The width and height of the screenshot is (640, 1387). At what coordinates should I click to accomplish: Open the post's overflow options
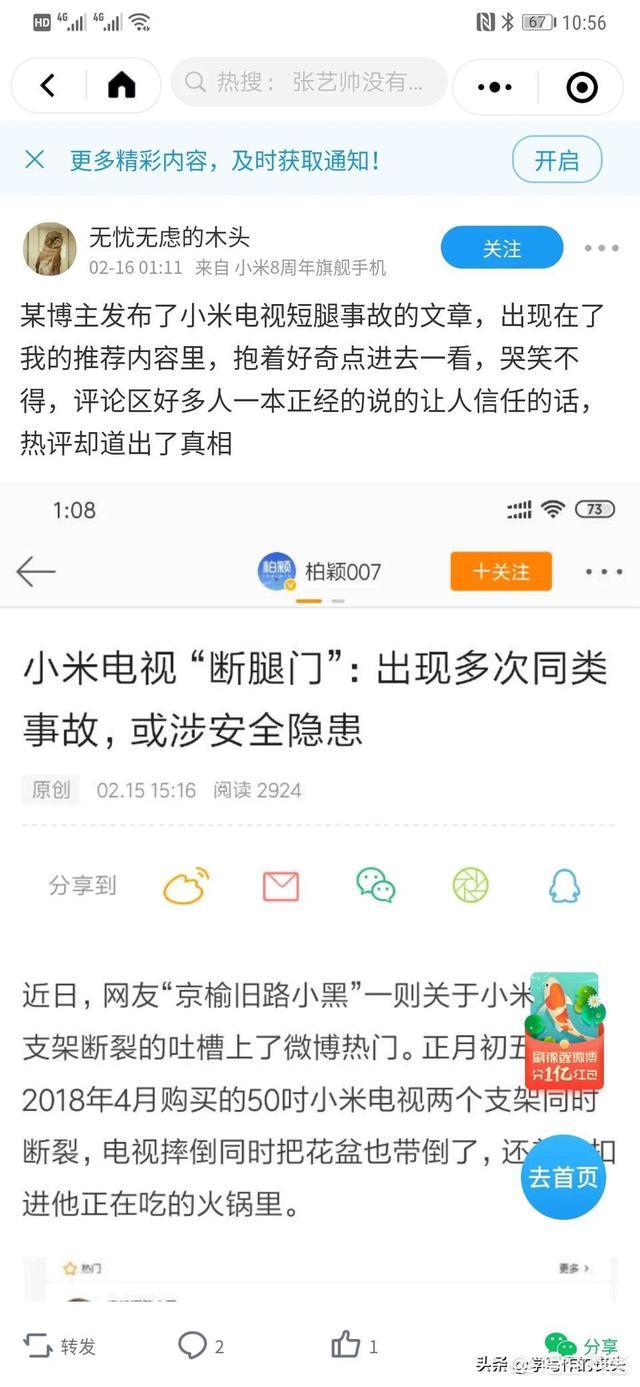pyautogui.click(x=601, y=249)
